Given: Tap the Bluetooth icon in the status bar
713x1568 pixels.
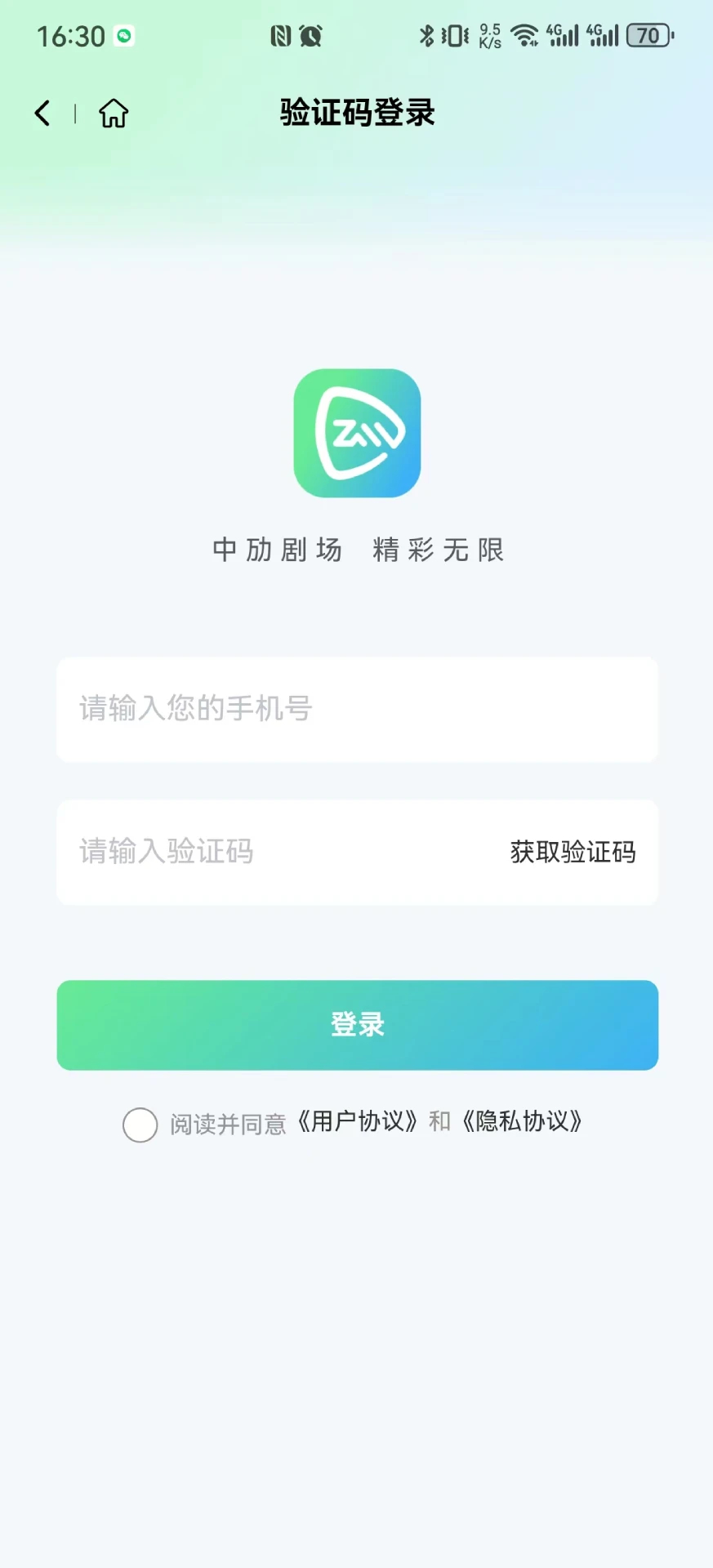Looking at the screenshot, I should click(428, 35).
